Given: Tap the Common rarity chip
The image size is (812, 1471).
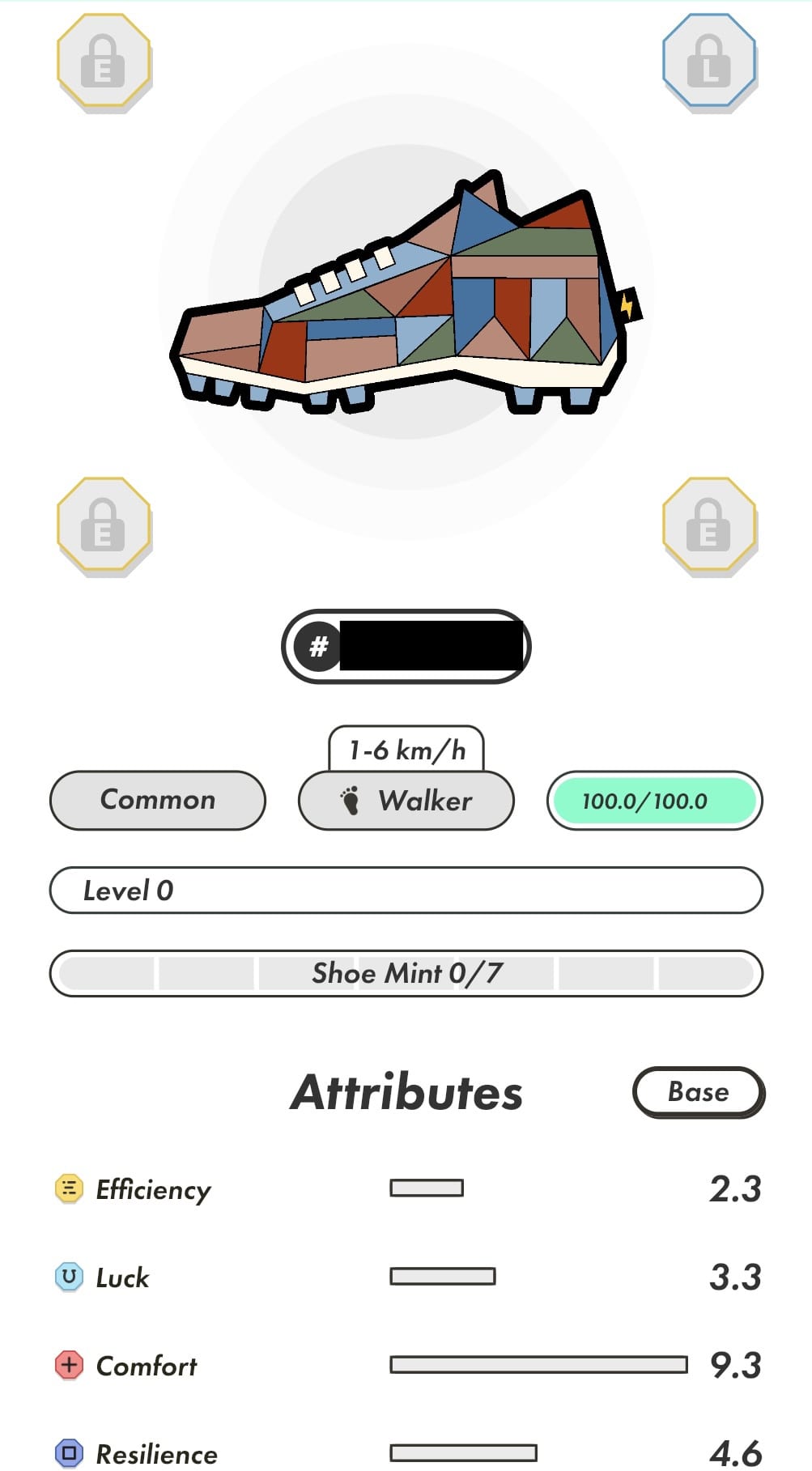Looking at the screenshot, I should (158, 800).
